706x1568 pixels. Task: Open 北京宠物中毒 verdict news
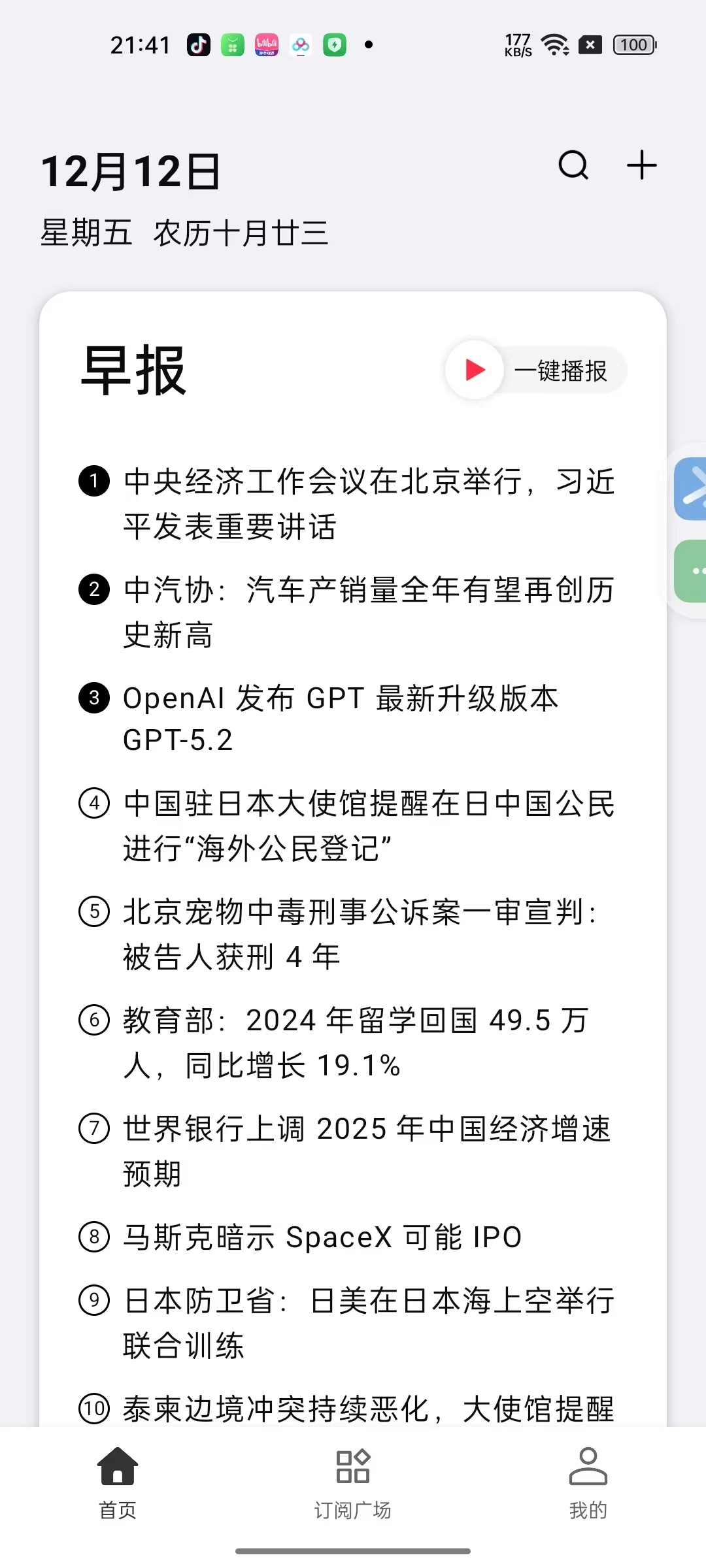click(360, 934)
